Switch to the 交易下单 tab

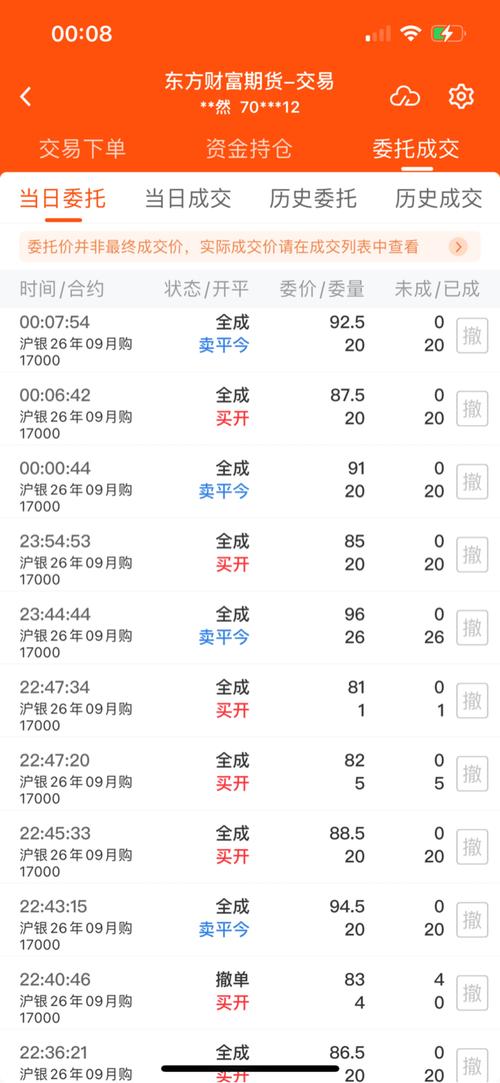click(82, 148)
